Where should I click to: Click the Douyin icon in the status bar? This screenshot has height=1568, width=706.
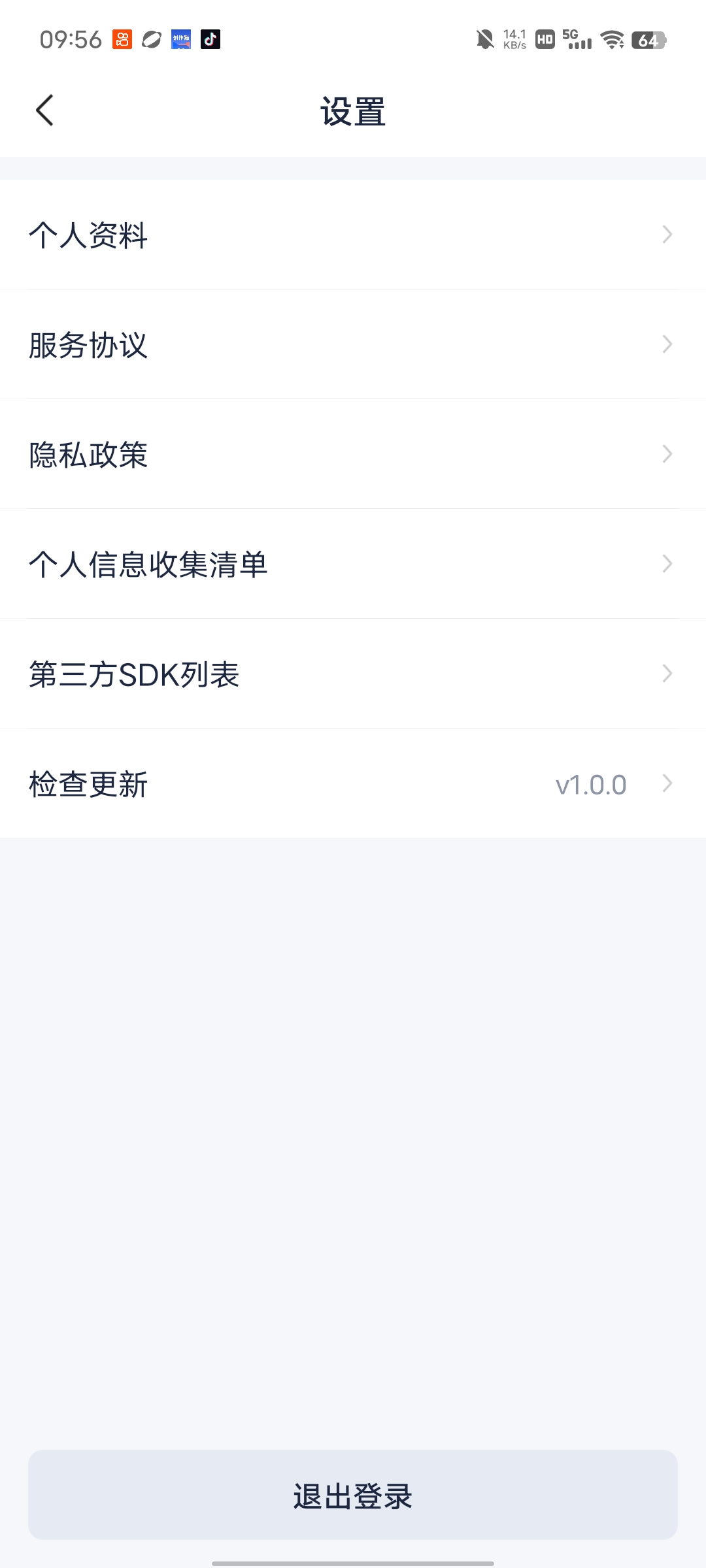point(209,40)
